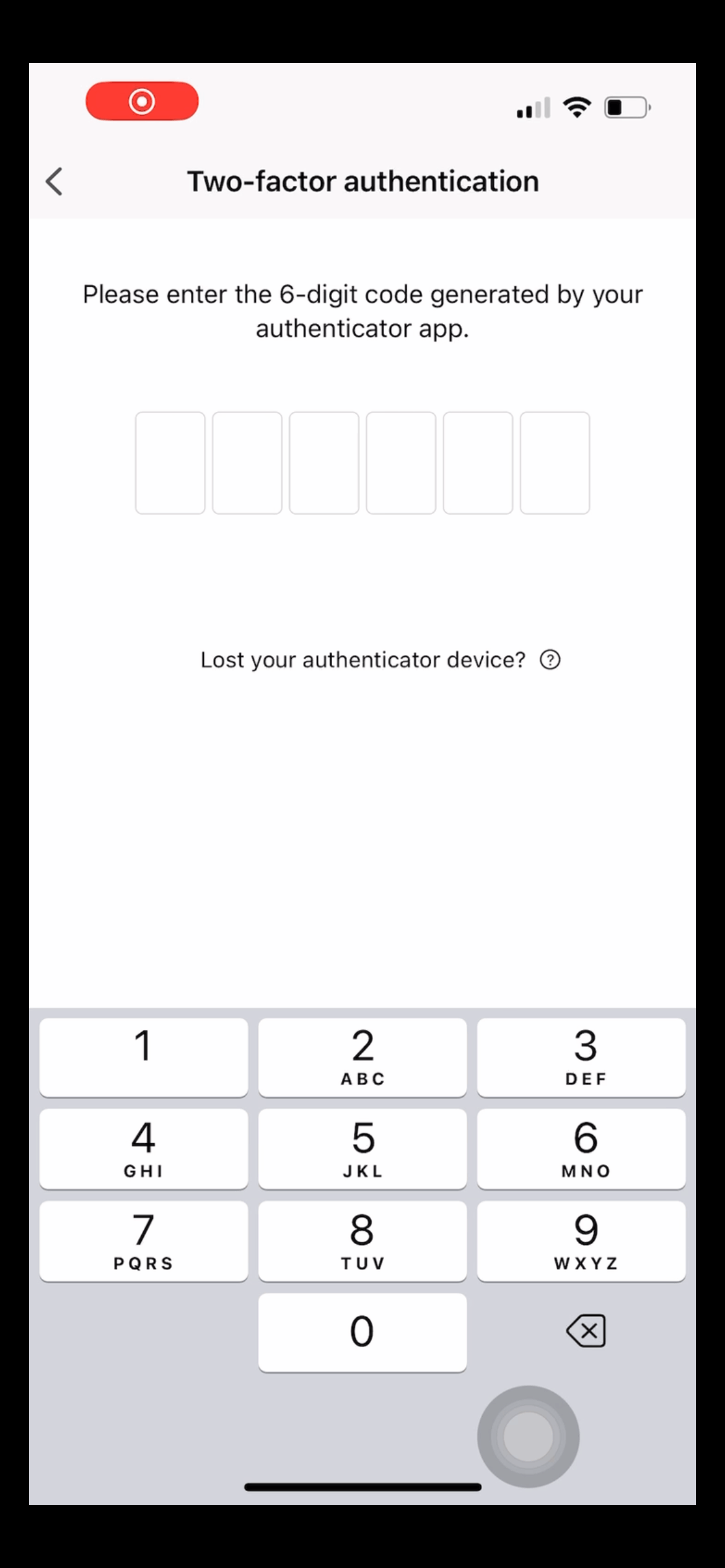The image size is (725, 1568).
Task: Tap the 8 key
Action: coord(362,1241)
